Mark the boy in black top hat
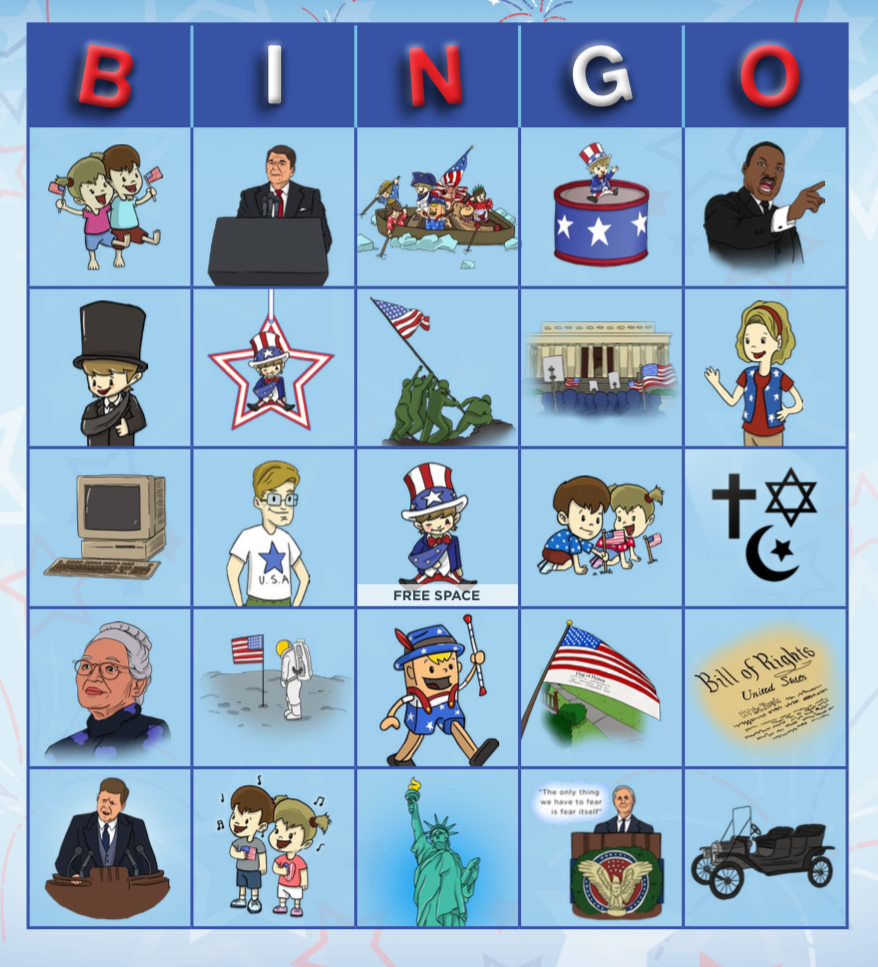 click(109, 368)
